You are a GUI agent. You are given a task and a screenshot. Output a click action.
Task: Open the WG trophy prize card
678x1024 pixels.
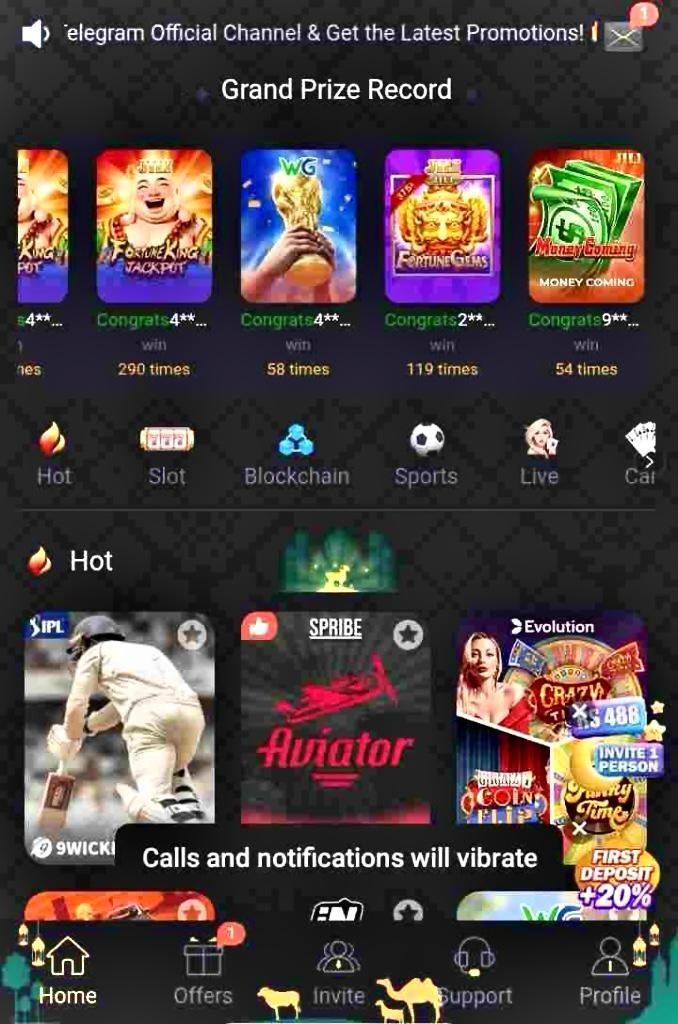click(298, 226)
